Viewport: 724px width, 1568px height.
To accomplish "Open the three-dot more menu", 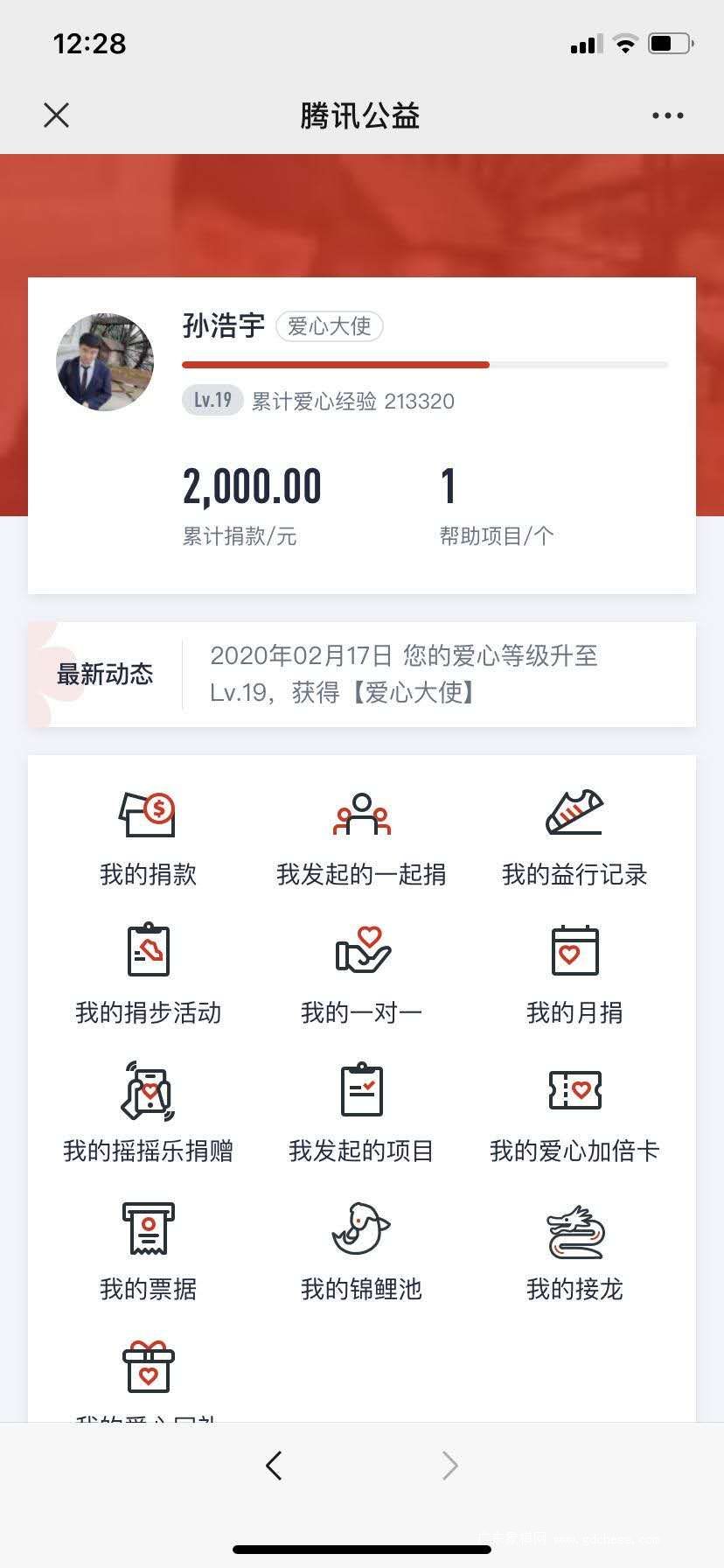I will click(667, 115).
